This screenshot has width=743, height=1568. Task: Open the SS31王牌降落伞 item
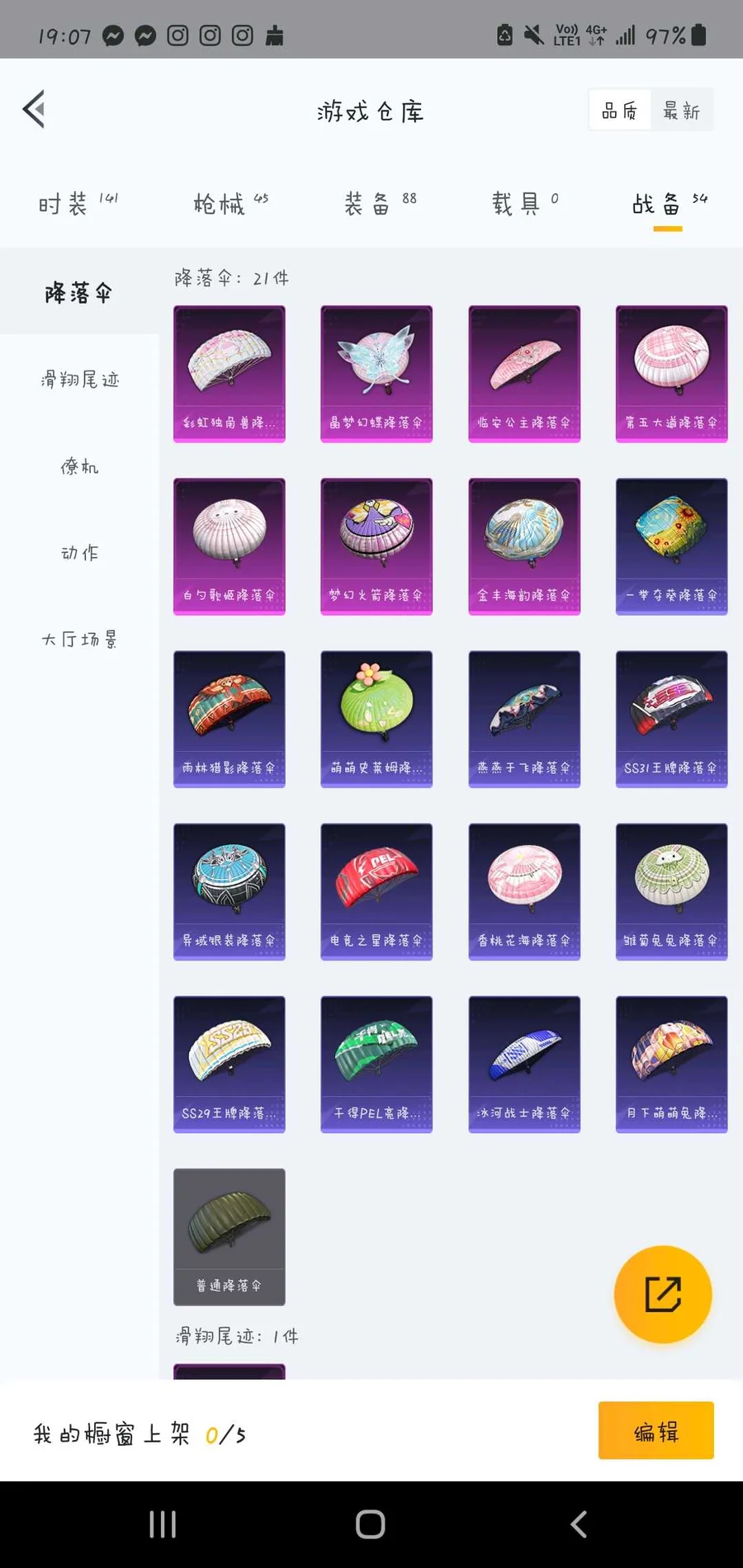click(671, 719)
